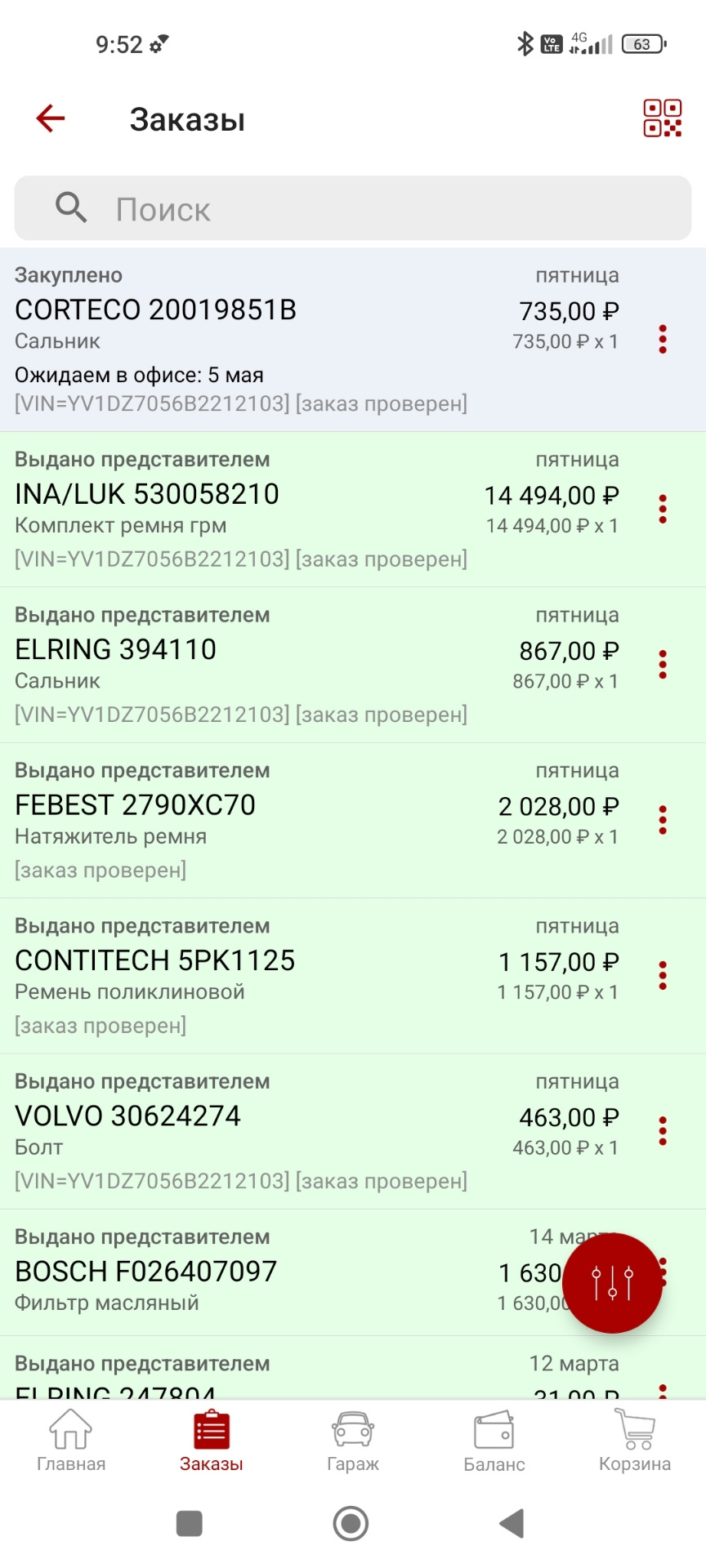Tap the search magnifier icon
Image resolution: width=706 pixels, height=1568 pixels.
coord(71,207)
